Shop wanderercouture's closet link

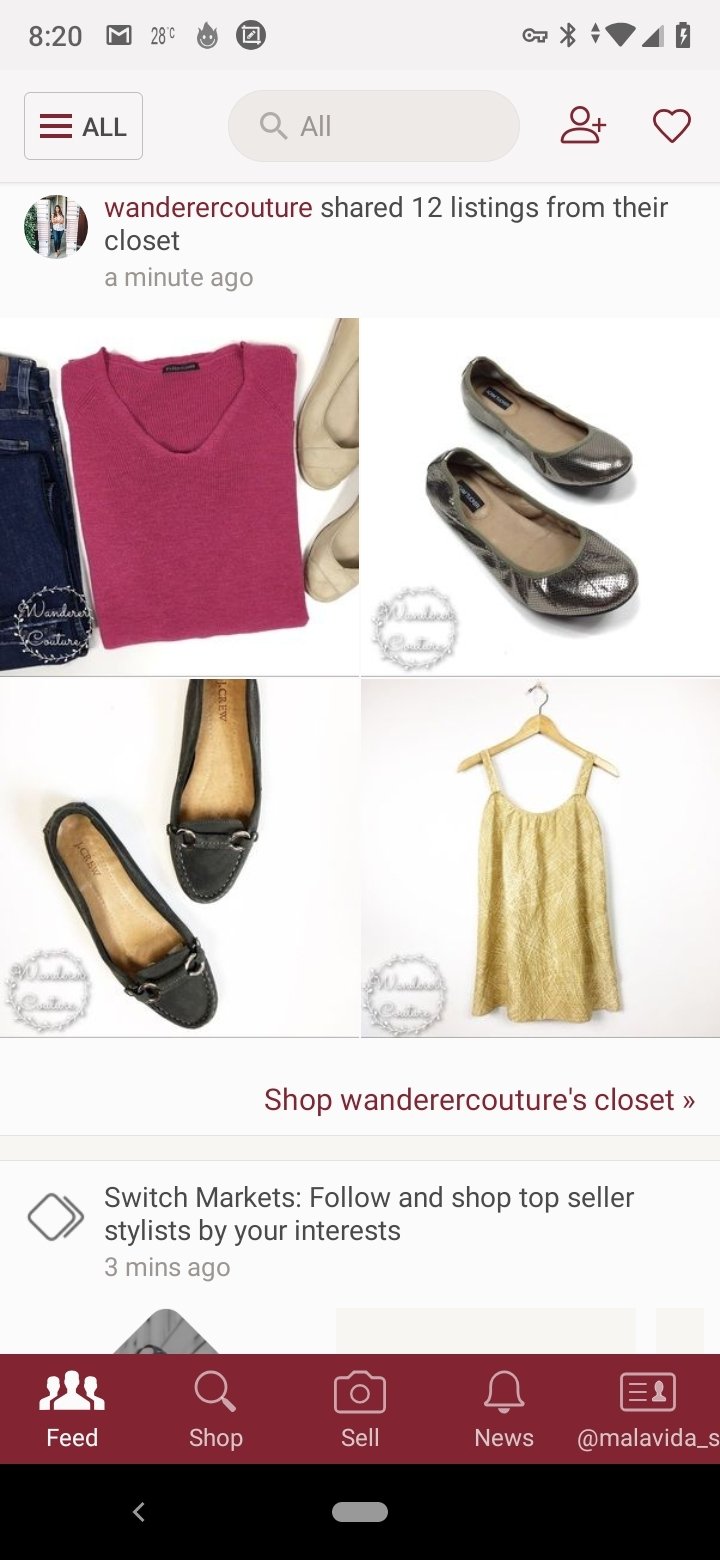click(x=479, y=1099)
